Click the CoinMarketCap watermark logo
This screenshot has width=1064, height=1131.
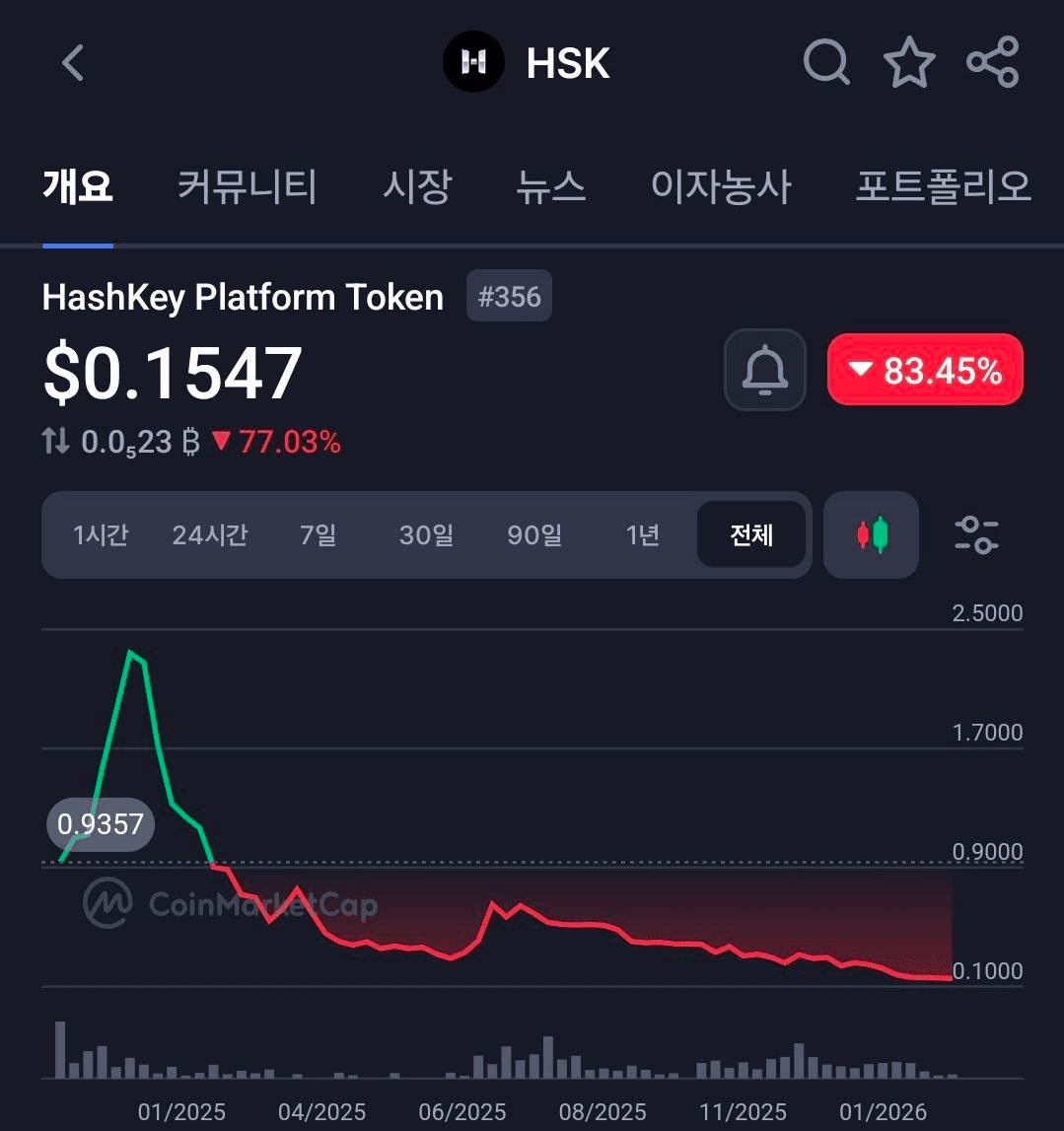108,902
